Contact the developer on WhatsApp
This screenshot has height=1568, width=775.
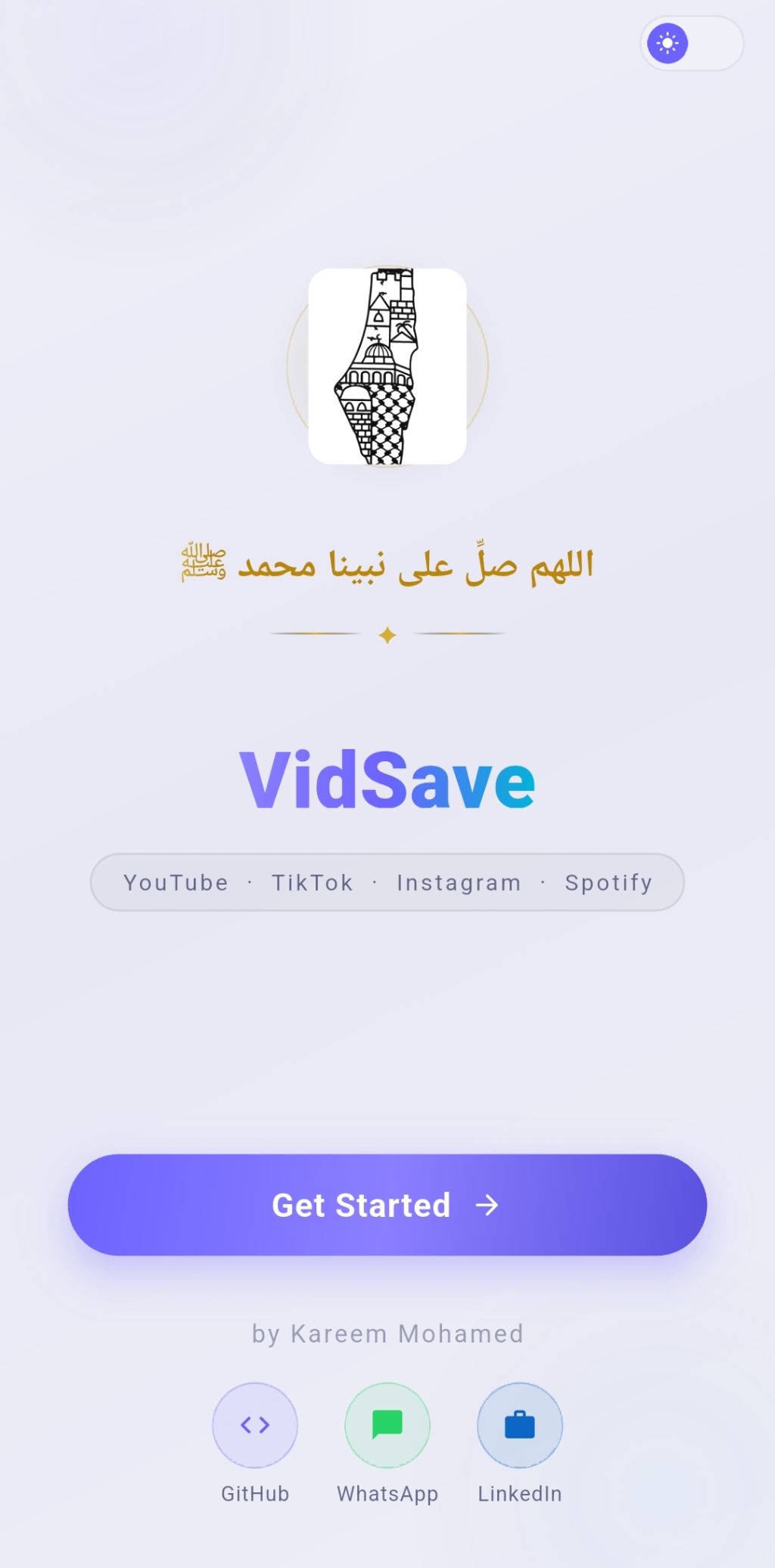(387, 1426)
